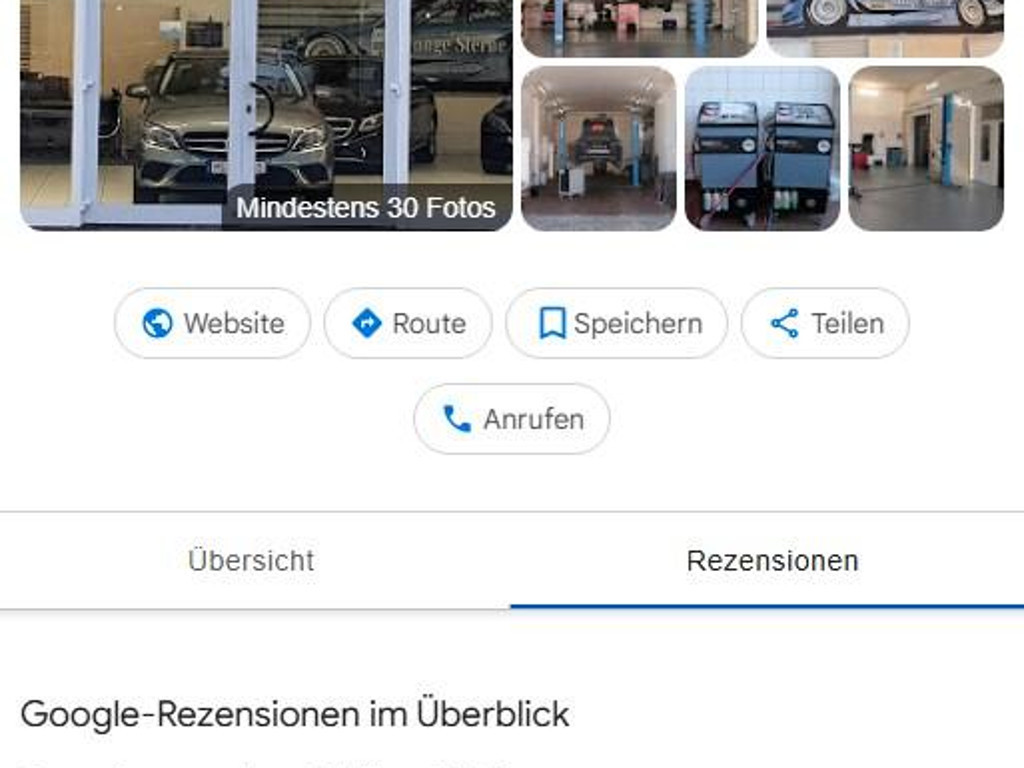This screenshot has width=1024, height=768.
Task: Open the business website
Action: point(212,323)
